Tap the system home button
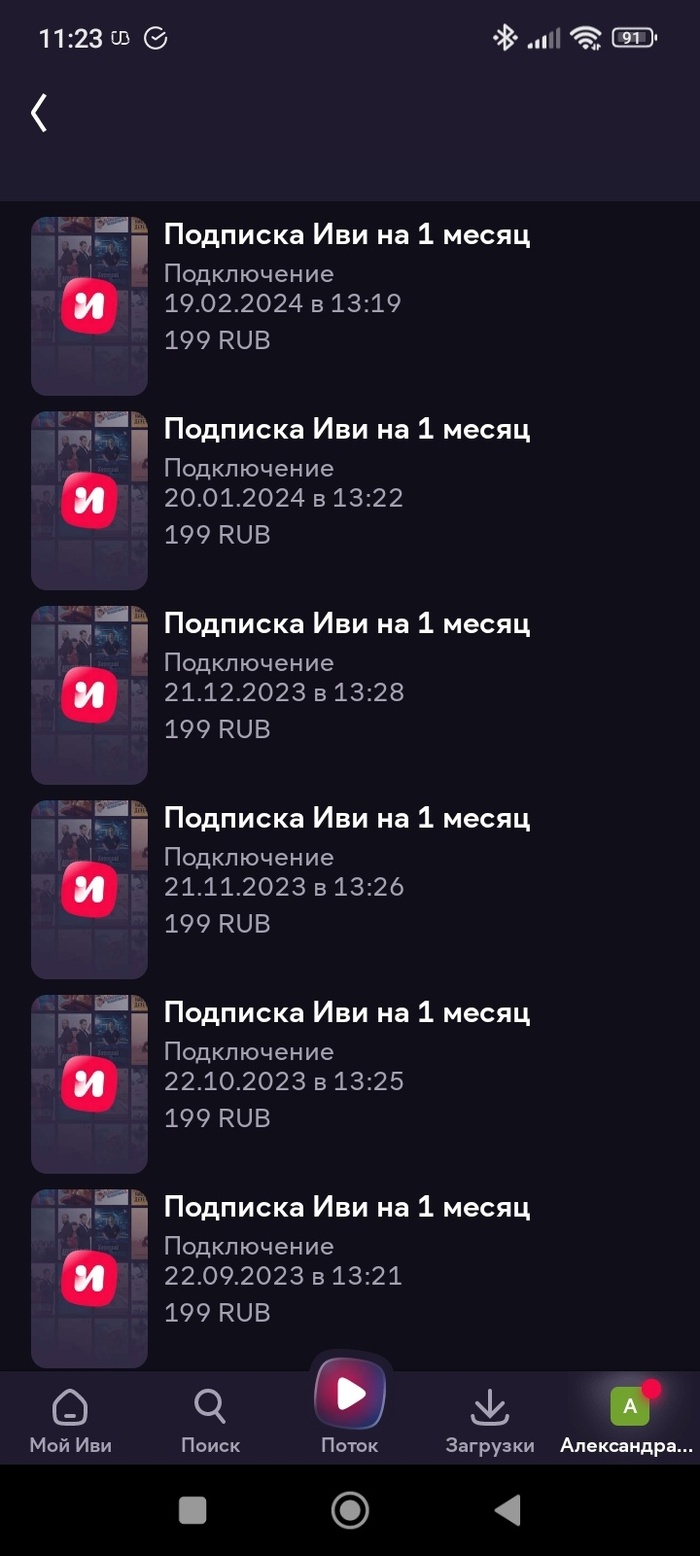Image resolution: width=700 pixels, height=1556 pixels. [x=350, y=1510]
